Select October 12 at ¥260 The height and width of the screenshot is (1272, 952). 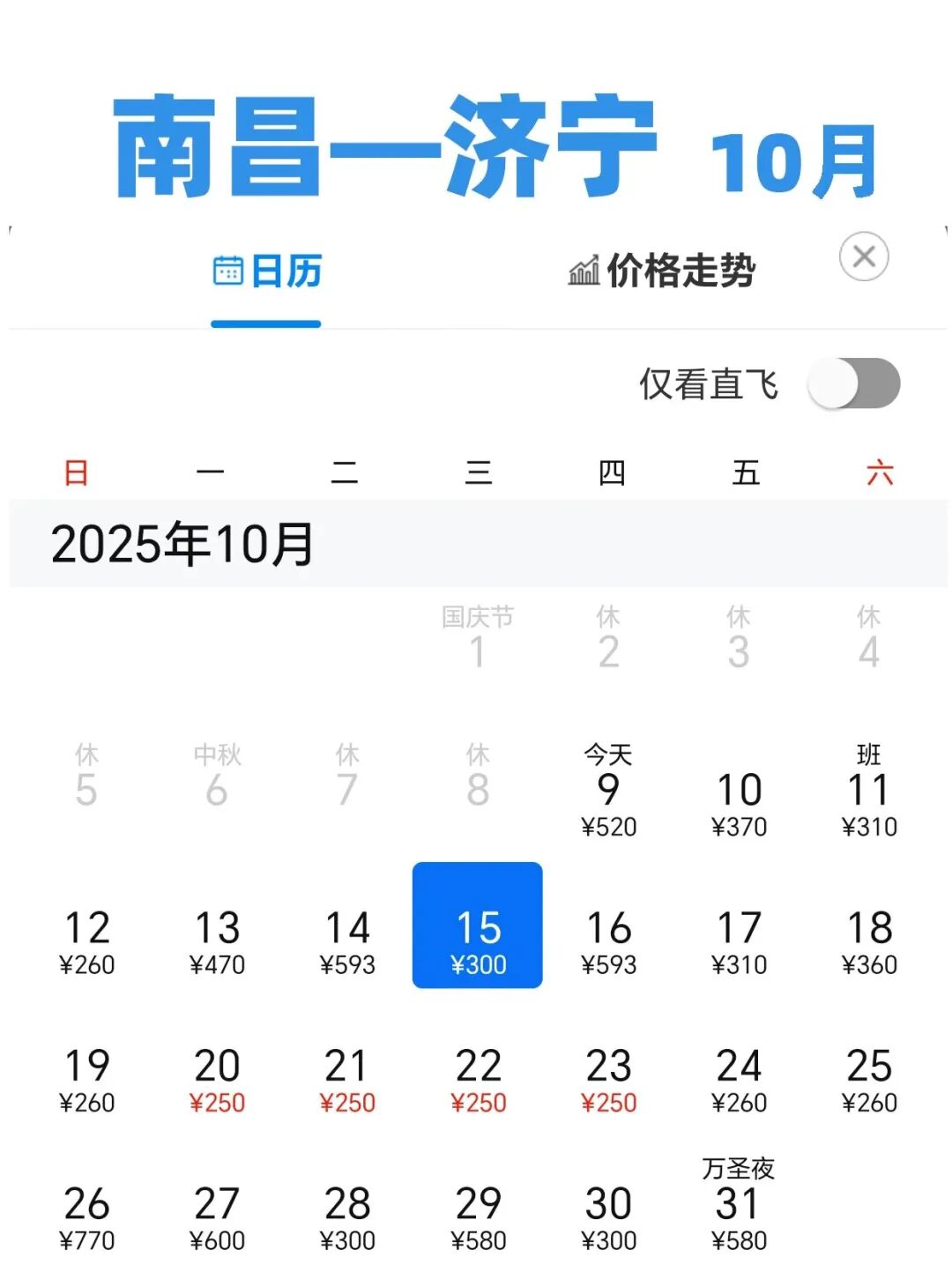(x=86, y=941)
